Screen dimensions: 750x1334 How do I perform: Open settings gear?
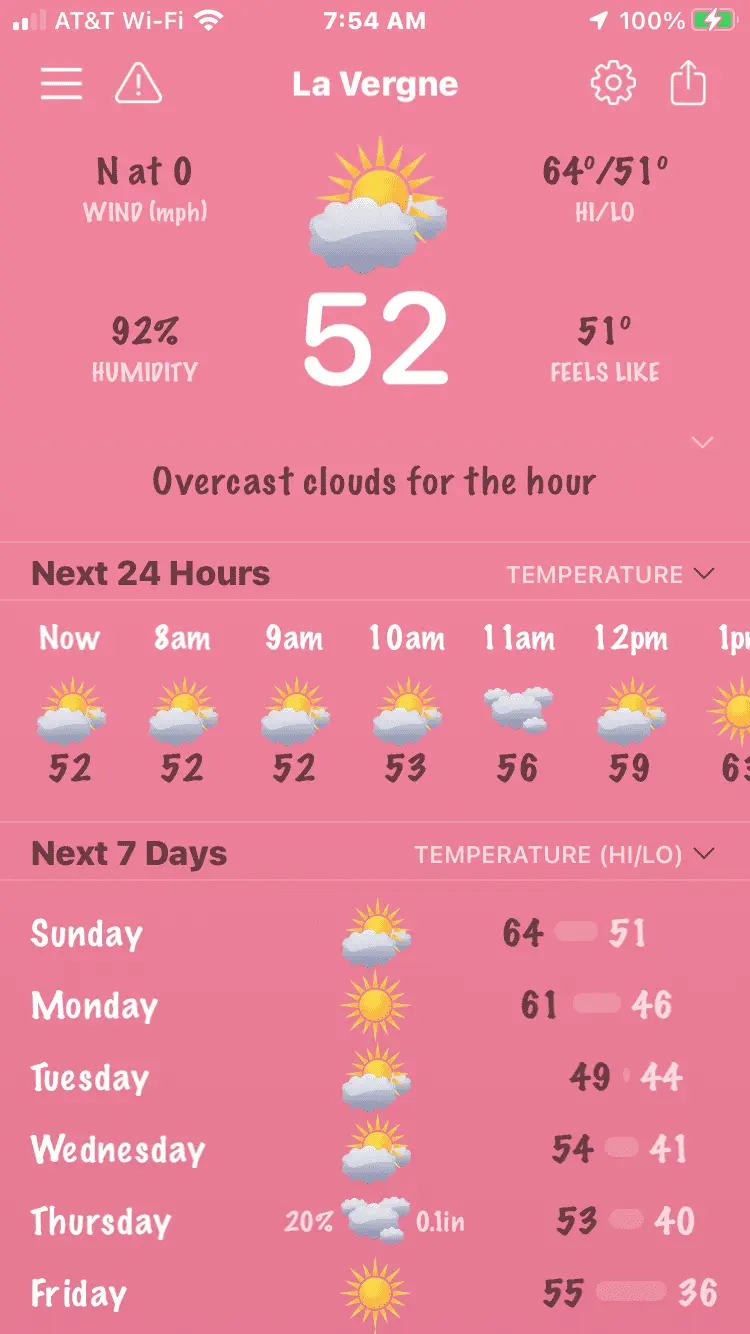pos(613,84)
